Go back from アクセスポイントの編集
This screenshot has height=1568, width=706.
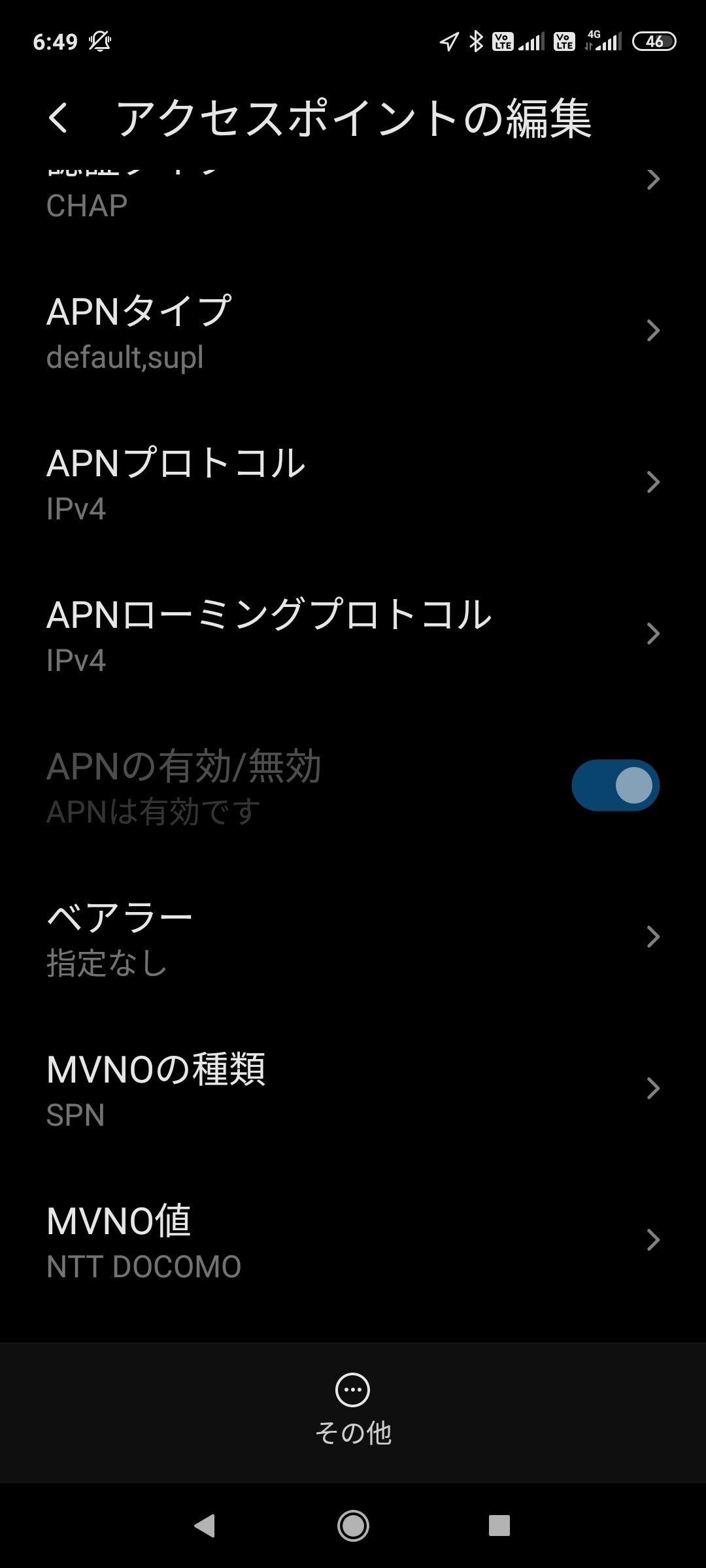58,118
